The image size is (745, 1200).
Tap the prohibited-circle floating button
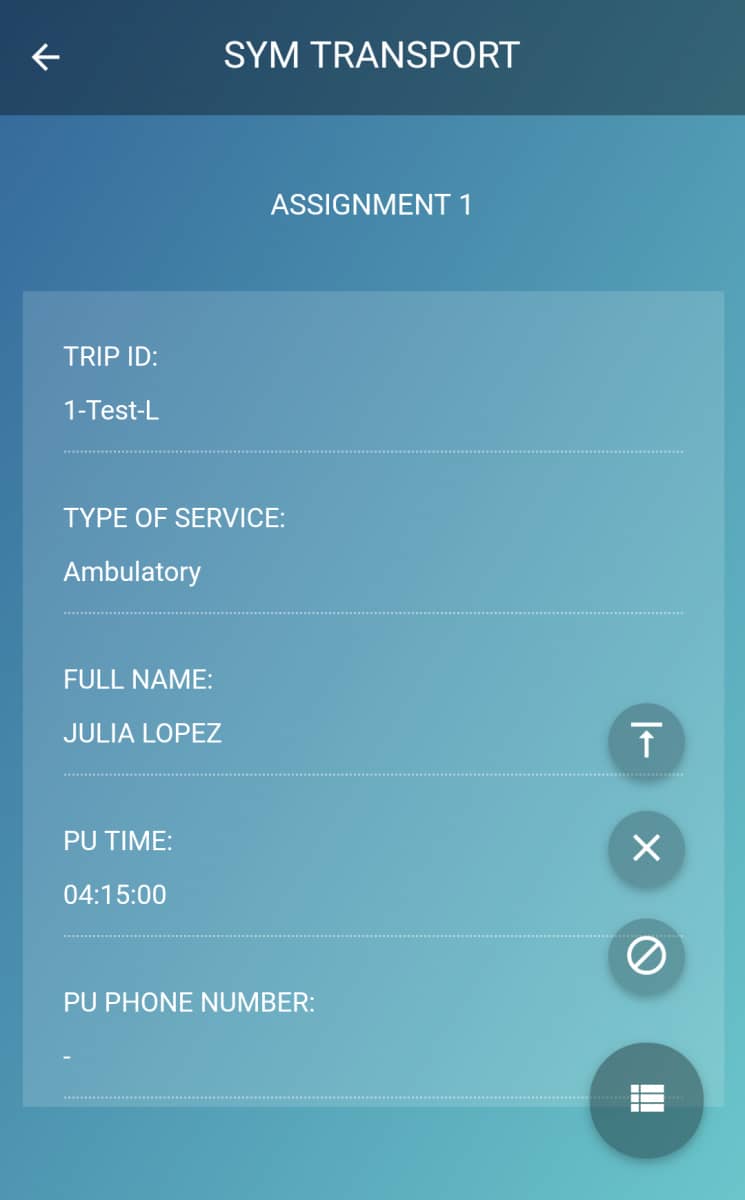pyautogui.click(x=646, y=956)
